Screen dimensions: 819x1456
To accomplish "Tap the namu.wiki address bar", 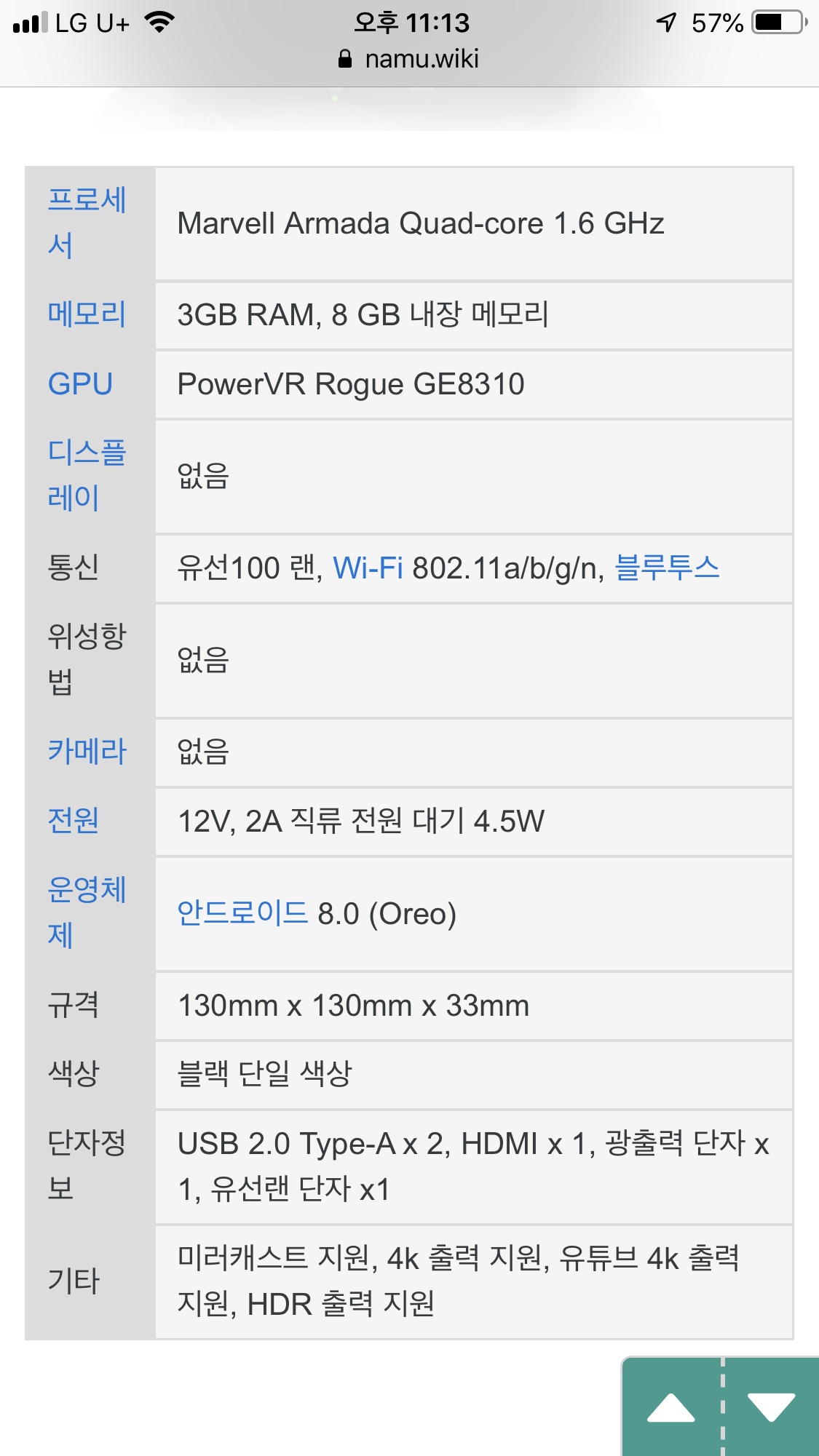I will pyautogui.click(x=409, y=59).
